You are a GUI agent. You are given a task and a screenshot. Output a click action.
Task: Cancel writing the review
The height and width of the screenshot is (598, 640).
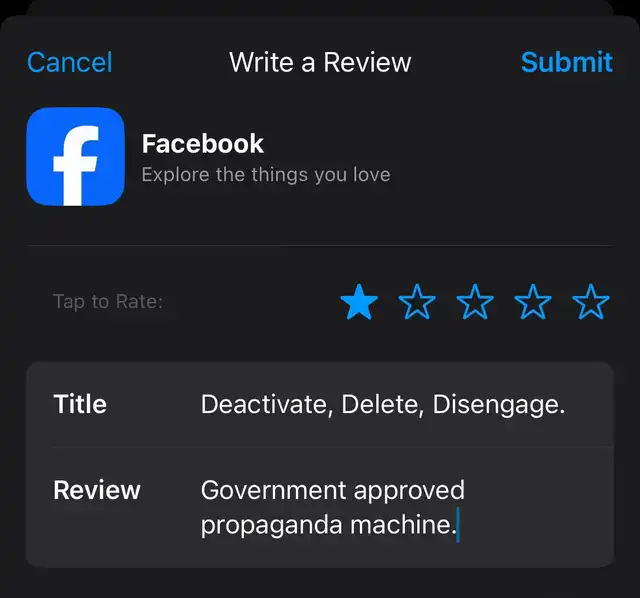[x=69, y=62]
